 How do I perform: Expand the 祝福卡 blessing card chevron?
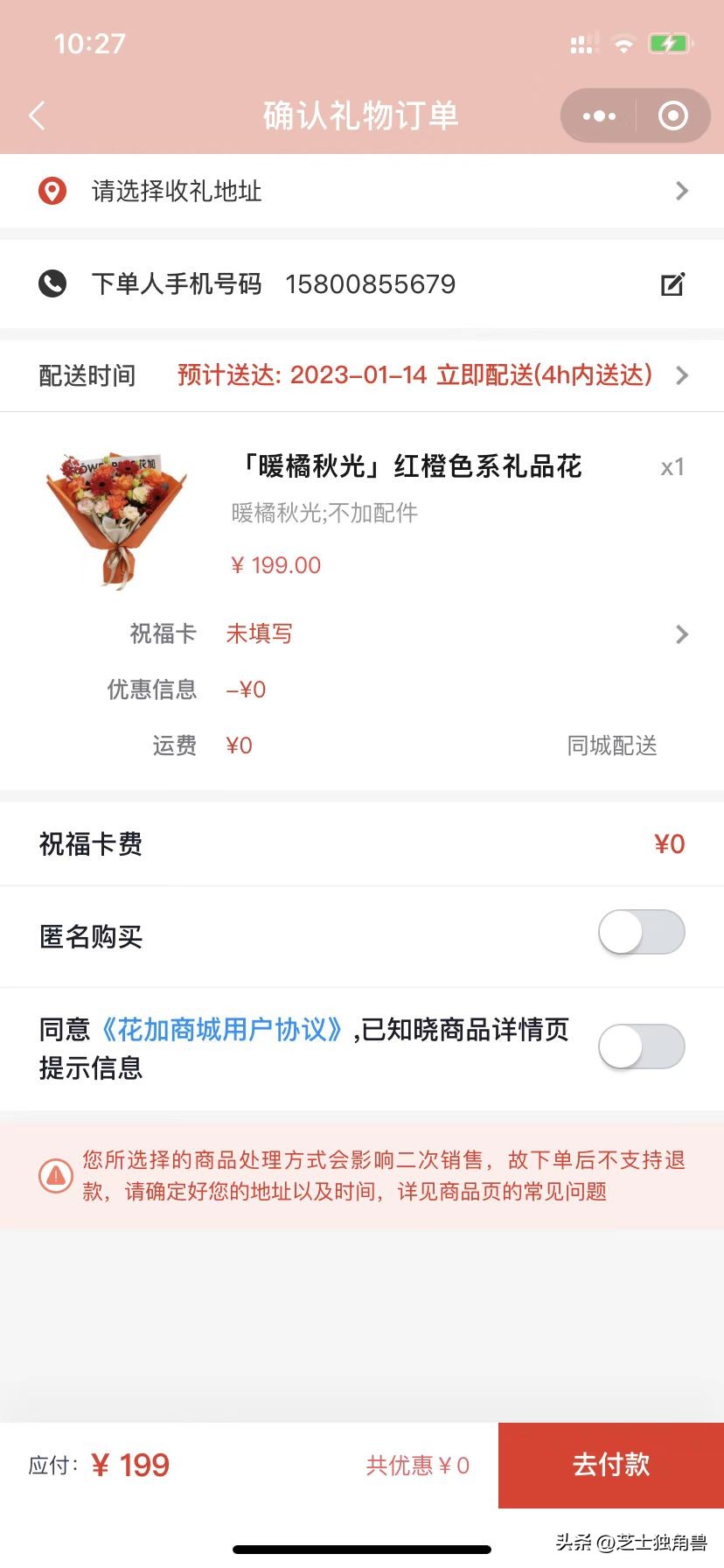tap(682, 634)
